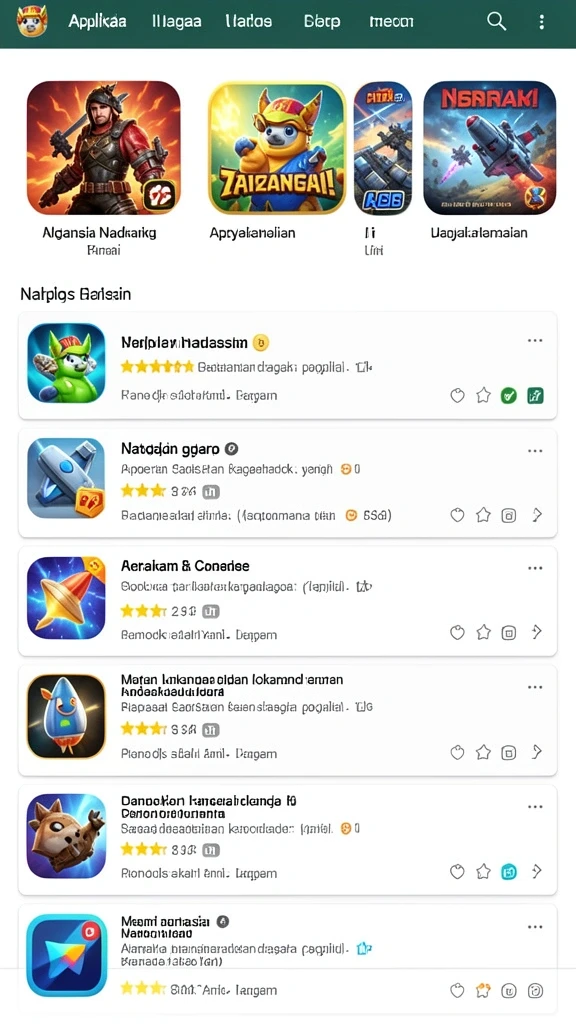Star the Natodan ggaro app

click(x=483, y=515)
